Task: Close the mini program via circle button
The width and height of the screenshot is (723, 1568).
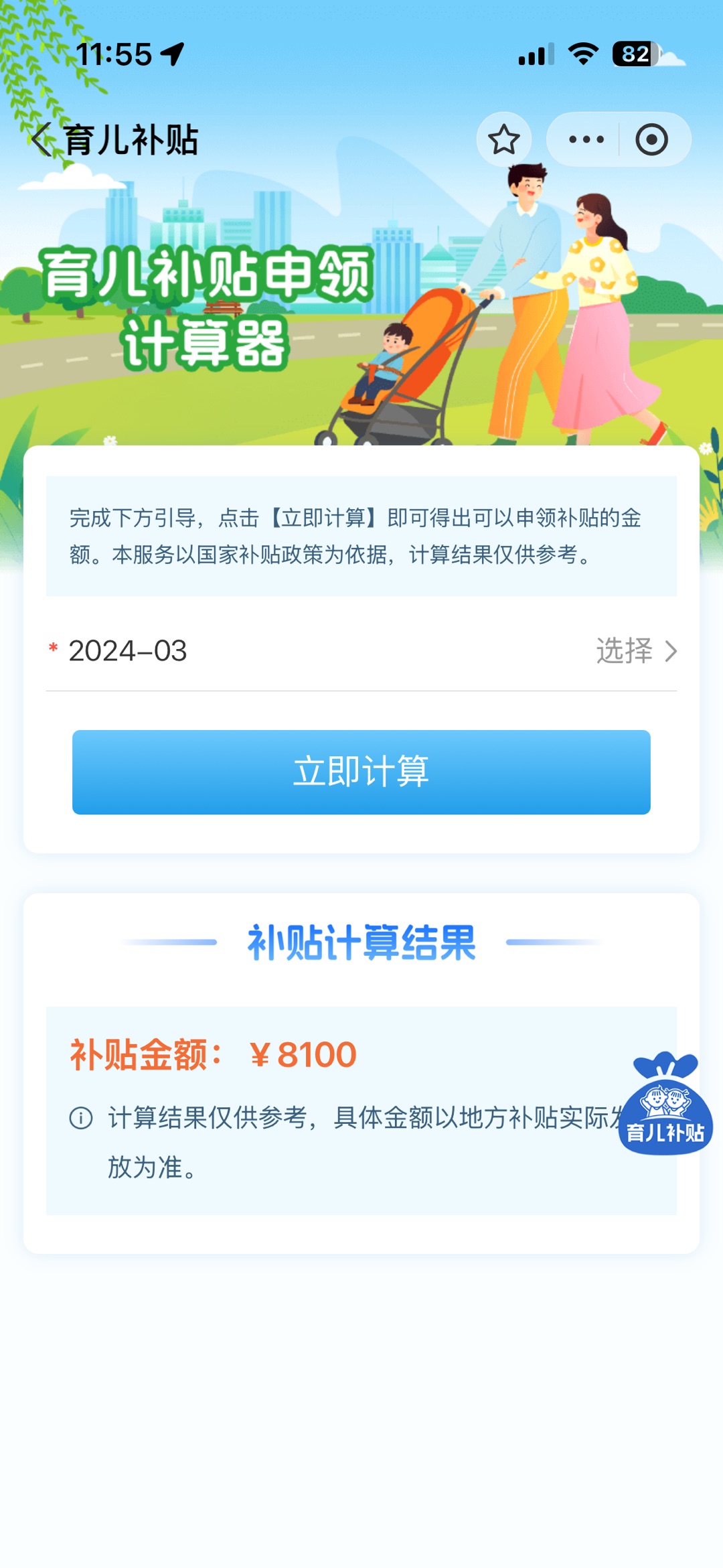Action: click(x=651, y=139)
